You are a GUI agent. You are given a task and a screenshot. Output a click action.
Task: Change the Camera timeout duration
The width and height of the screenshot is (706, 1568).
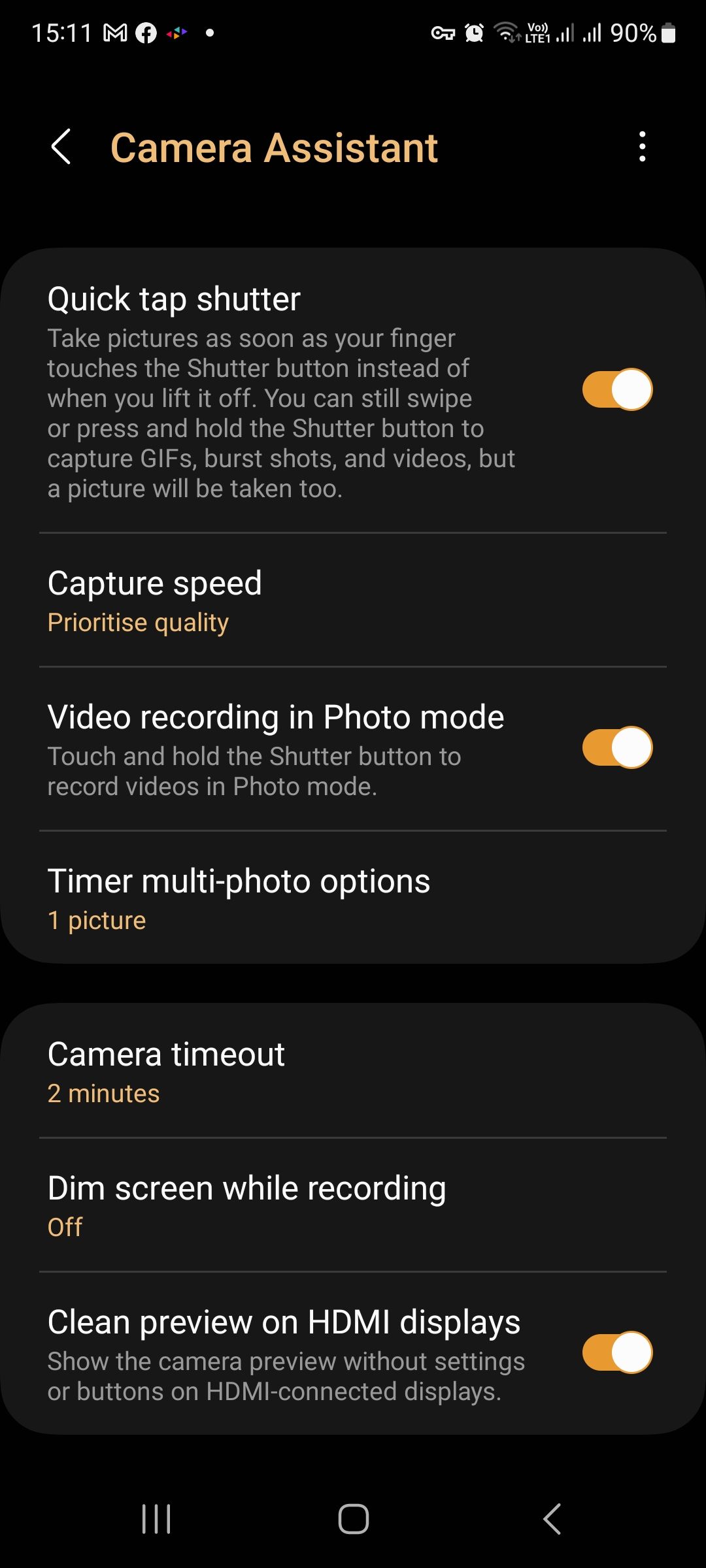pyautogui.click(x=353, y=1072)
